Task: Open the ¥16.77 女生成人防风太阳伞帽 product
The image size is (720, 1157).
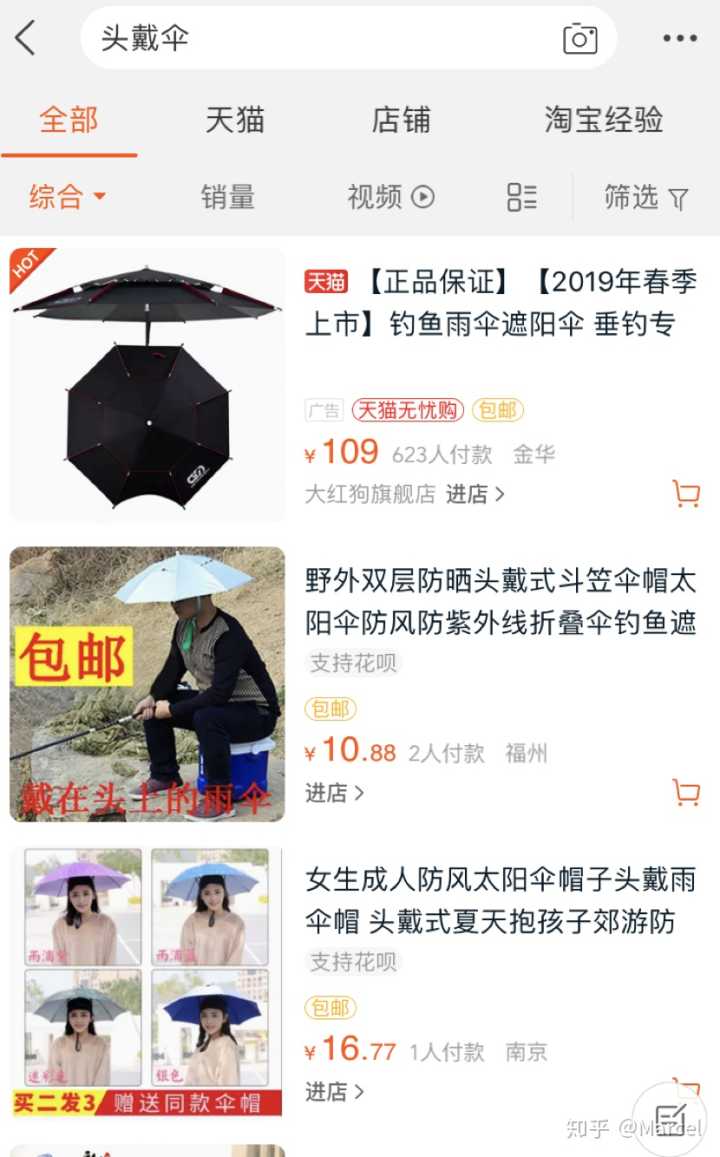Action: (x=500, y=900)
